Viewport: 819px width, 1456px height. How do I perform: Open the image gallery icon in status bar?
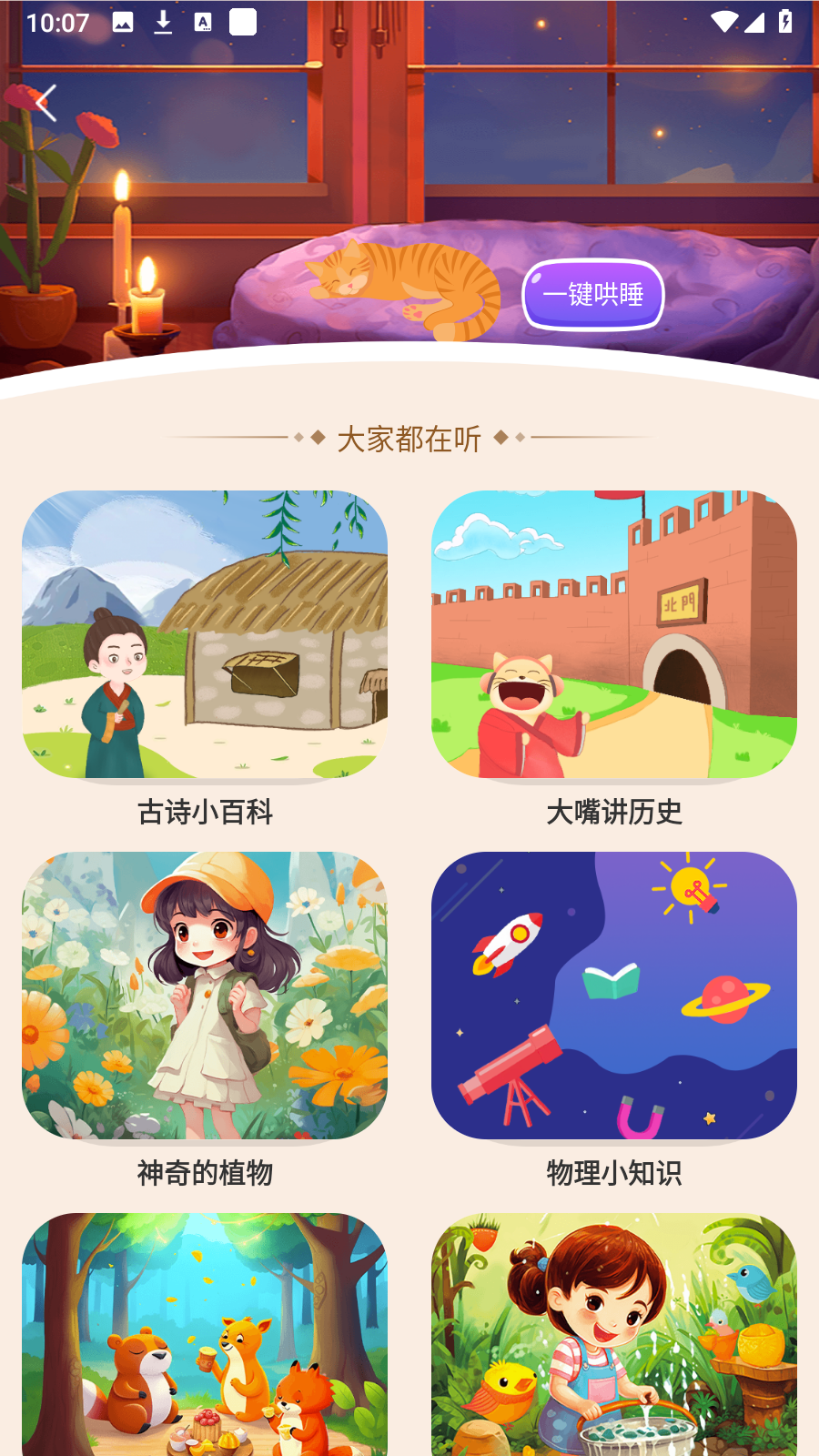point(123,23)
